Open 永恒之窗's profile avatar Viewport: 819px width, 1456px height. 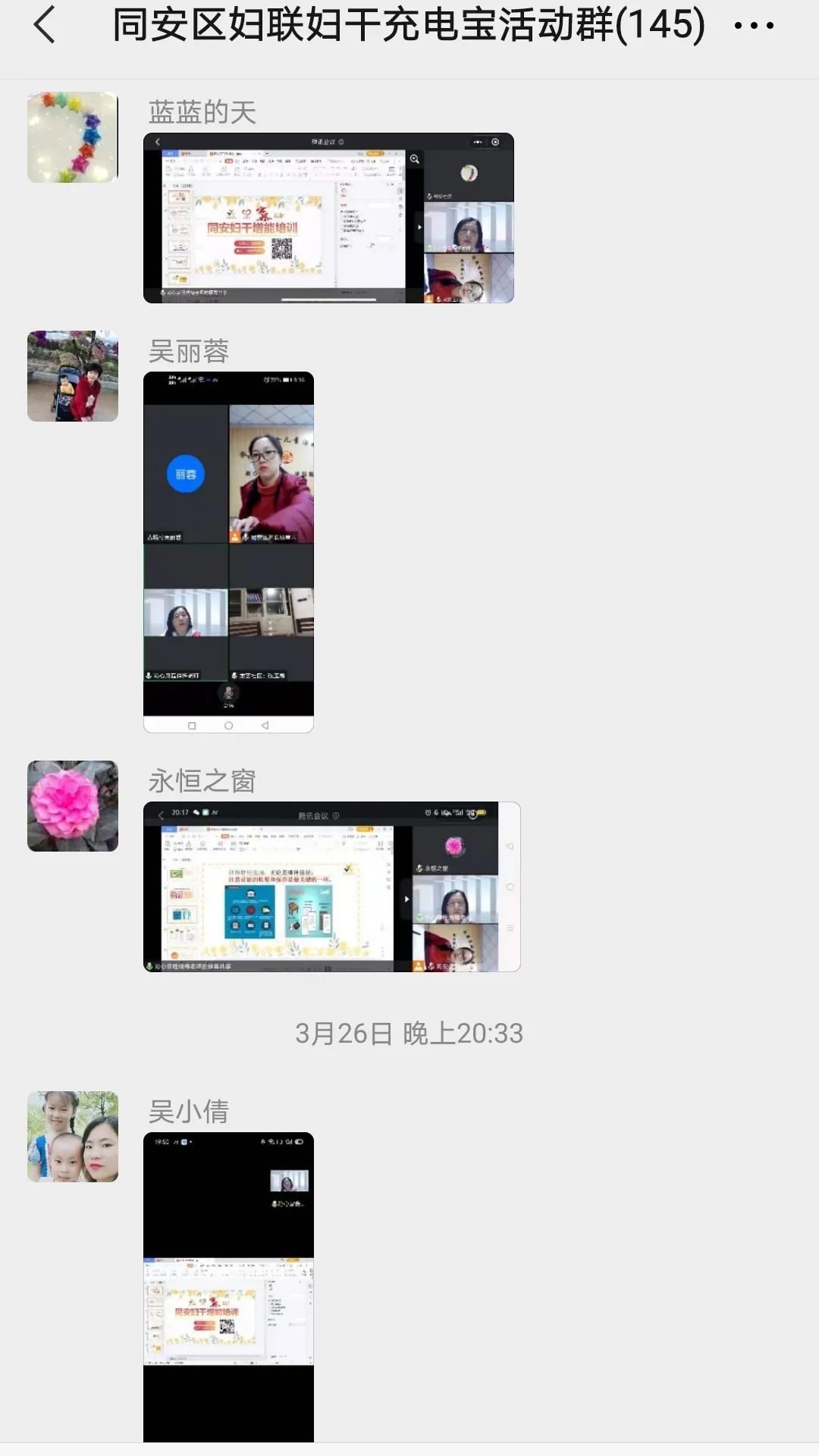pos(73,806)
